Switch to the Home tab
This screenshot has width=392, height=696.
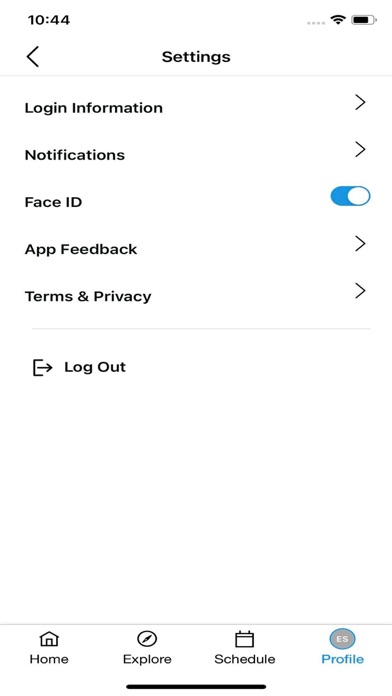[x=49, y=648]
